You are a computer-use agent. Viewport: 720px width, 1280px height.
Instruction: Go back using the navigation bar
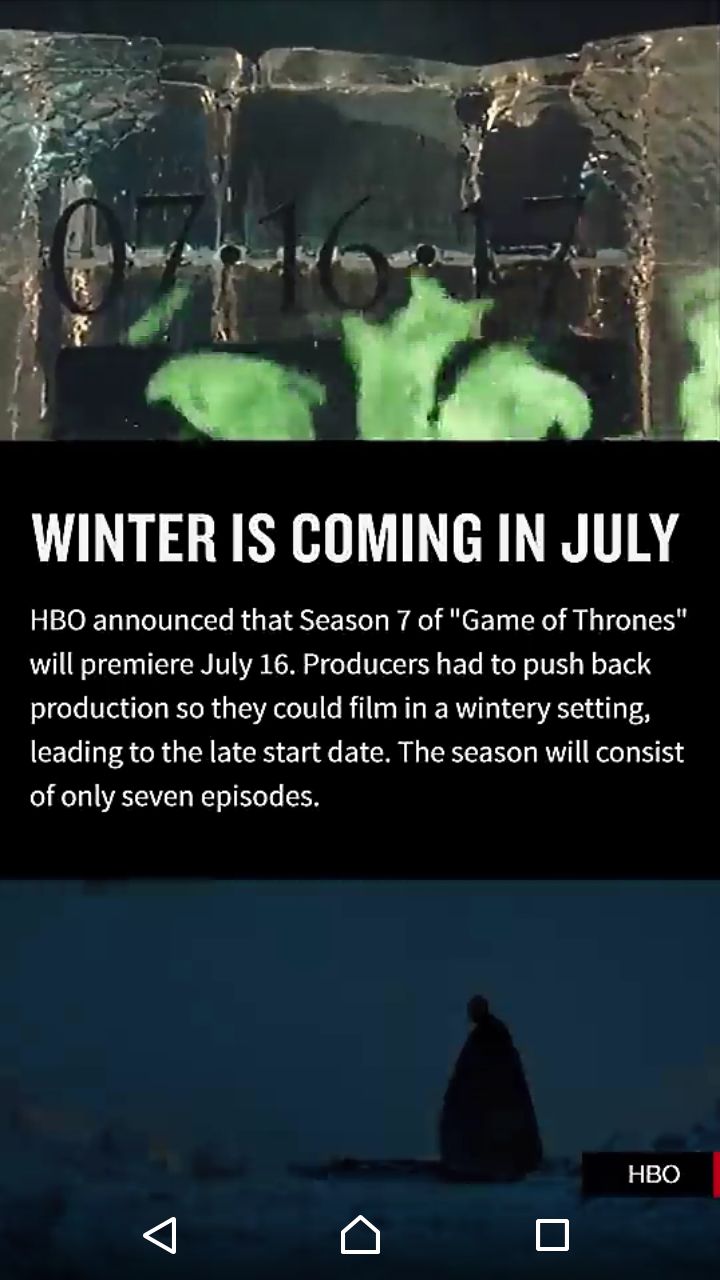point(160,1235)
